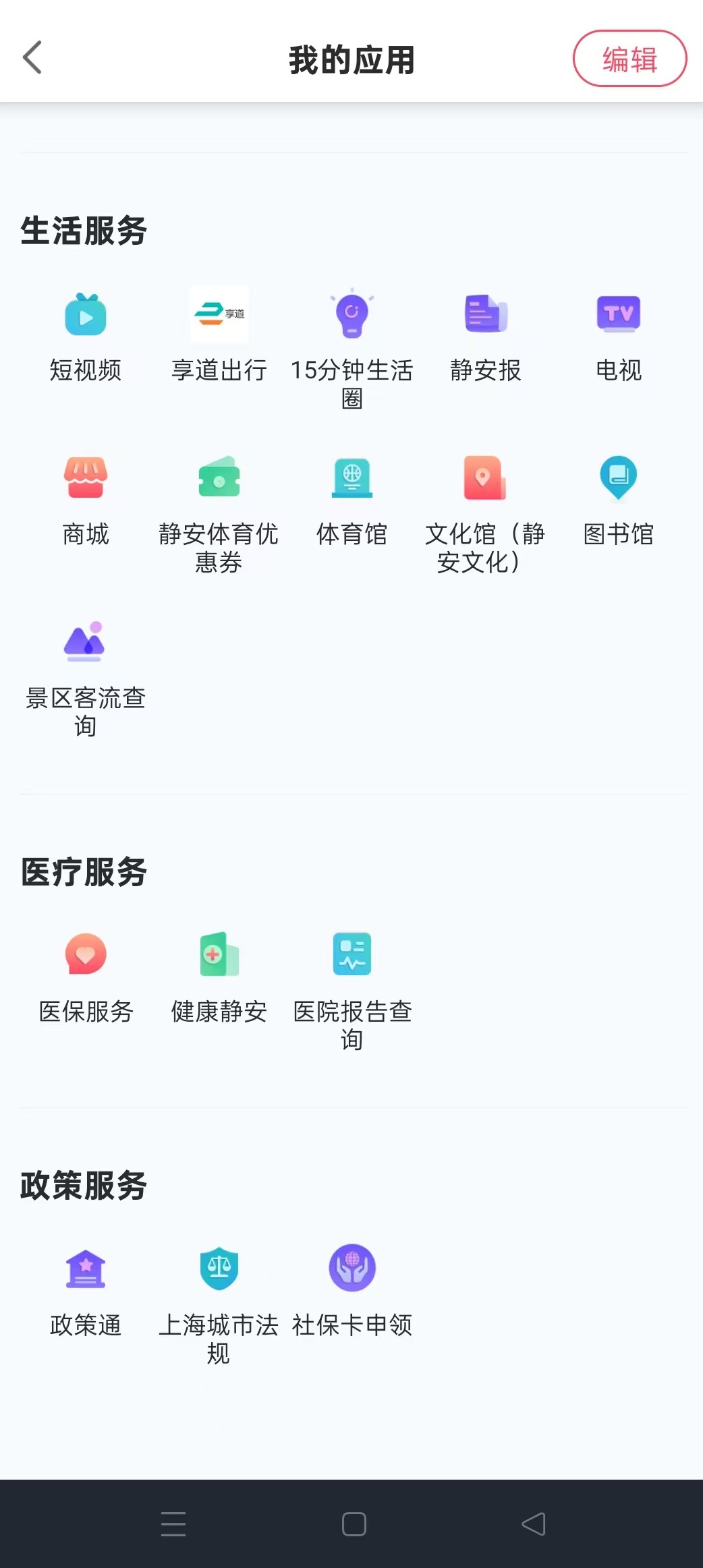Go back using the top-left arrow
The height and width of the screenshot is (1568, 703).
pos(32,58)
